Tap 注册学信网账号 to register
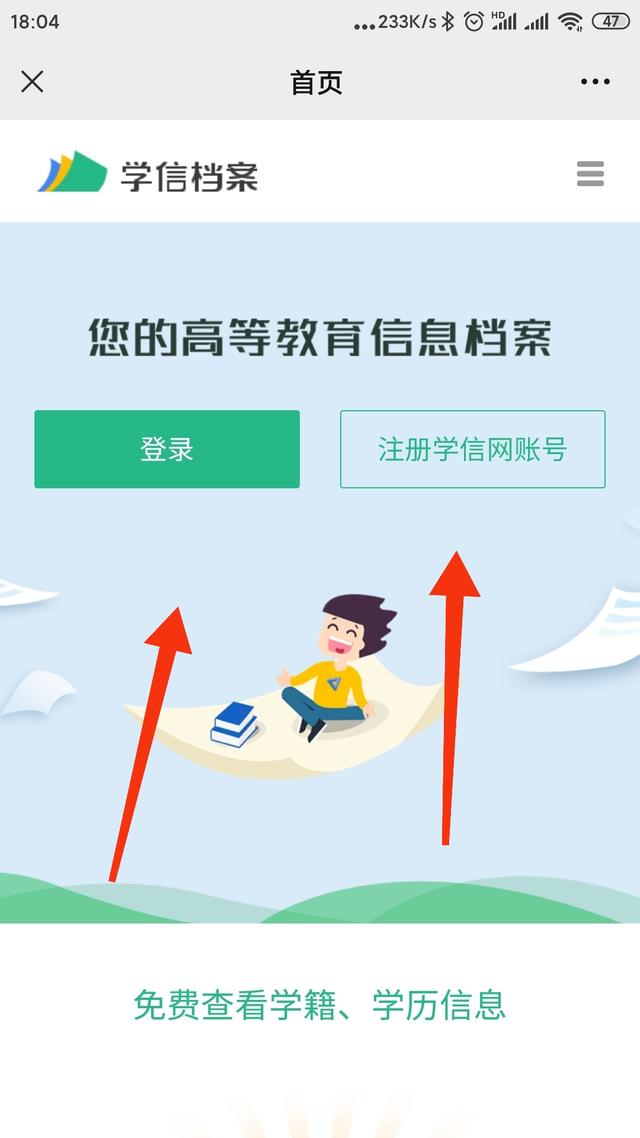This screenshot has width=640, height=1138. click(472, 449)
